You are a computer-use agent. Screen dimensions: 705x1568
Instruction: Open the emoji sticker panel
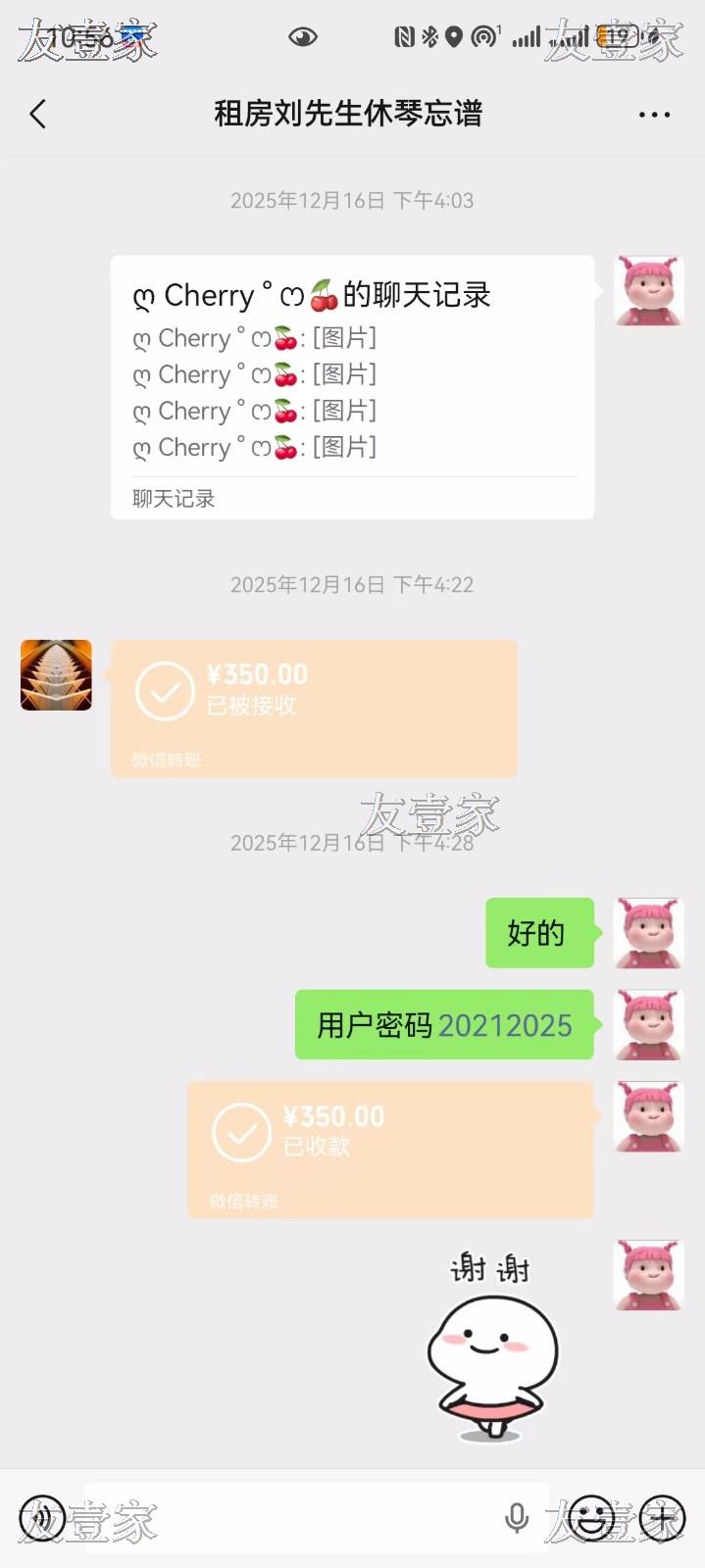click(x=592, y=1519)
